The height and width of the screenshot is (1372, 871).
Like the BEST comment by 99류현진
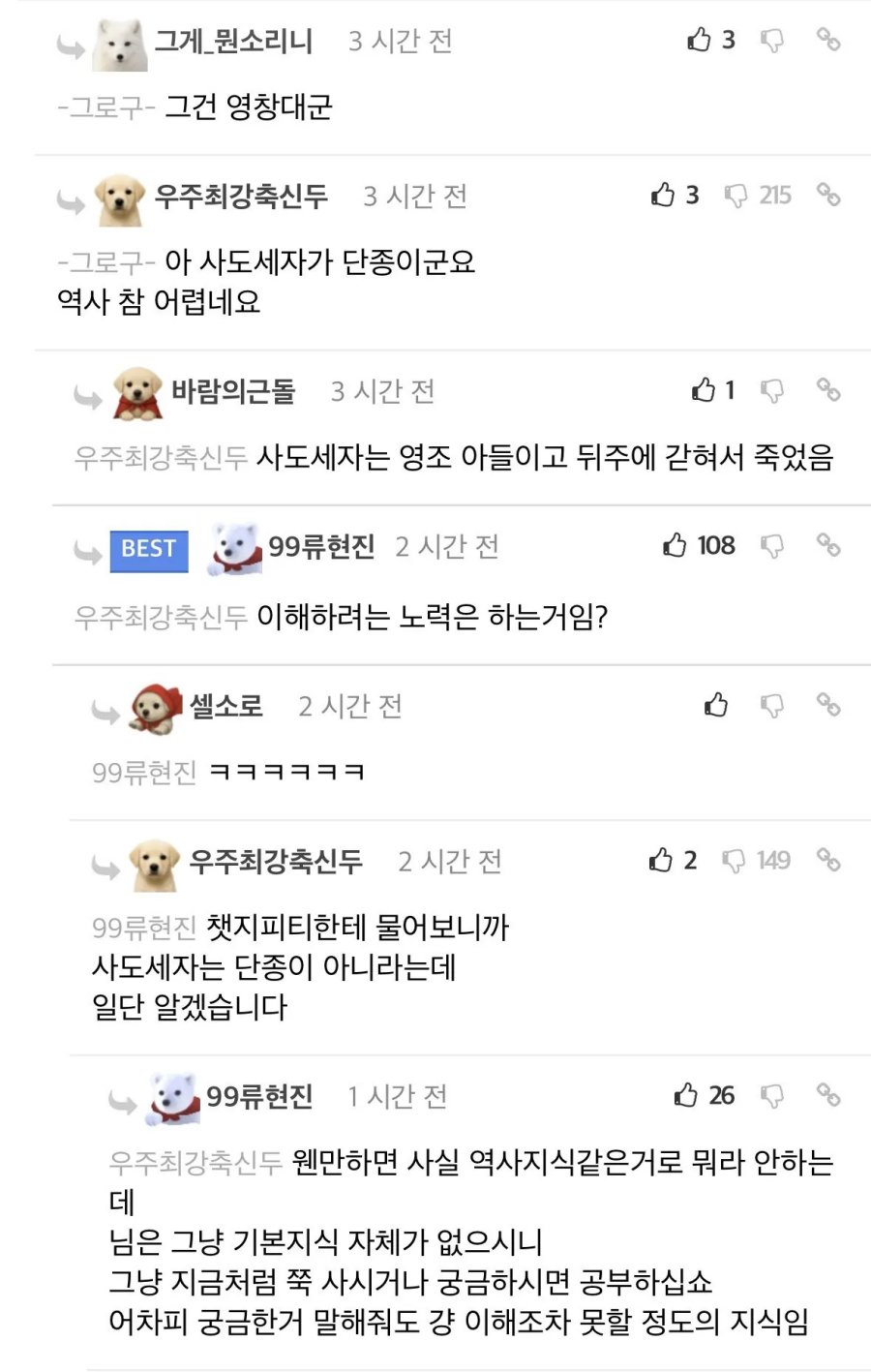tap(676, 546)
